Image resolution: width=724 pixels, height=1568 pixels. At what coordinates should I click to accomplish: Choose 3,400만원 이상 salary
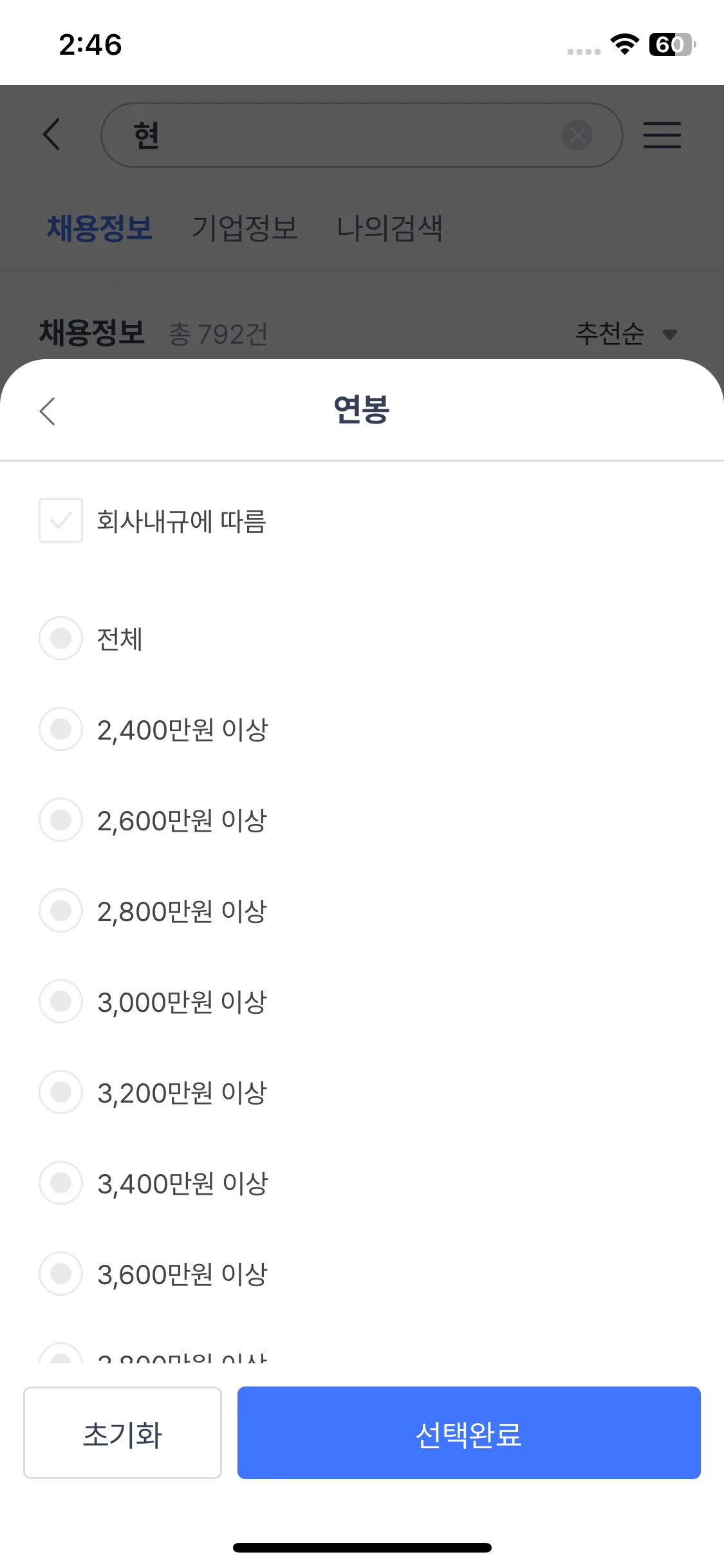click(x=60, y=1183)
